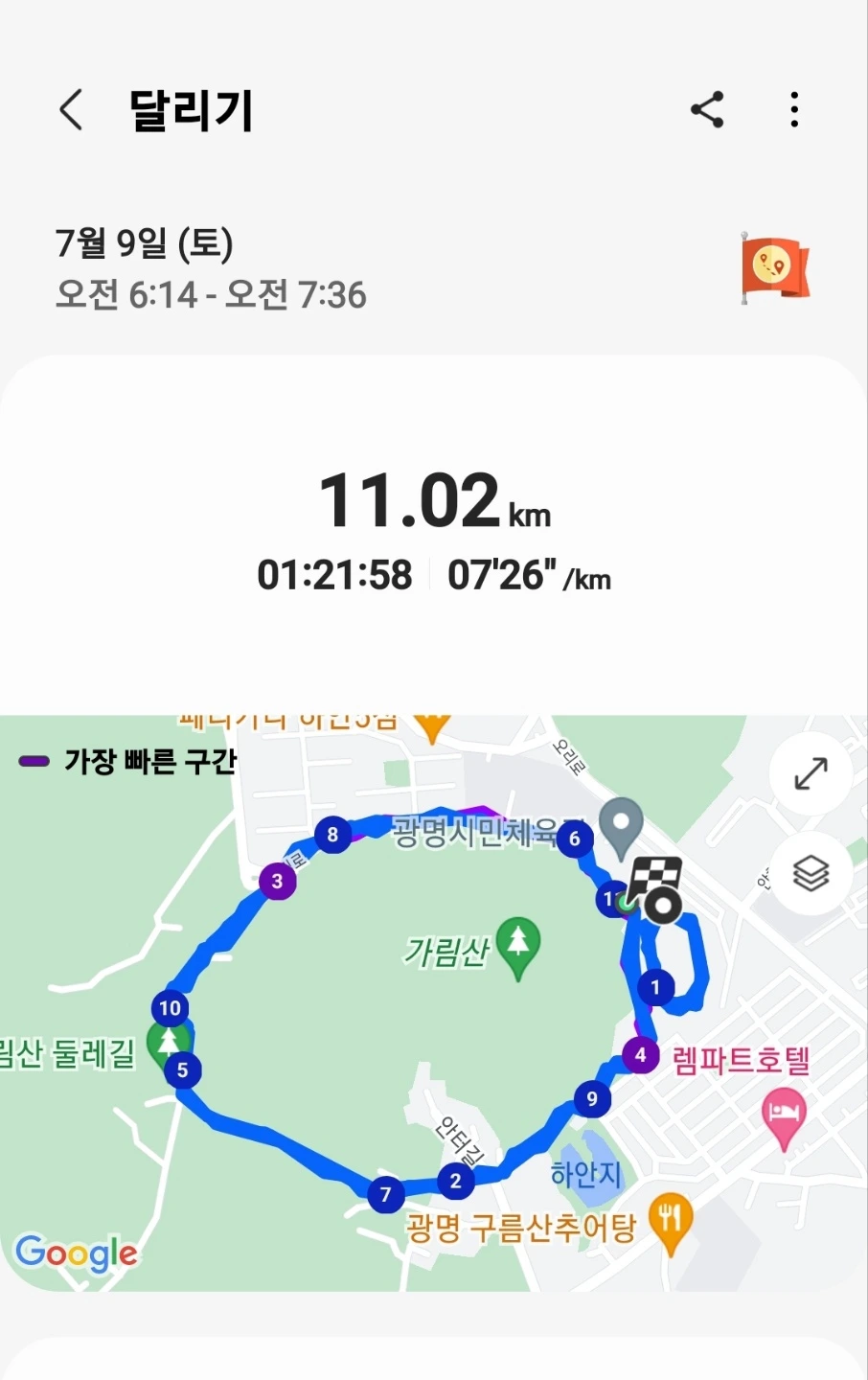Tap kilometer marker 3 on the route
The width and height of the screenshot is (868, 1380).
pyautogui.click(x=276, y=882)
